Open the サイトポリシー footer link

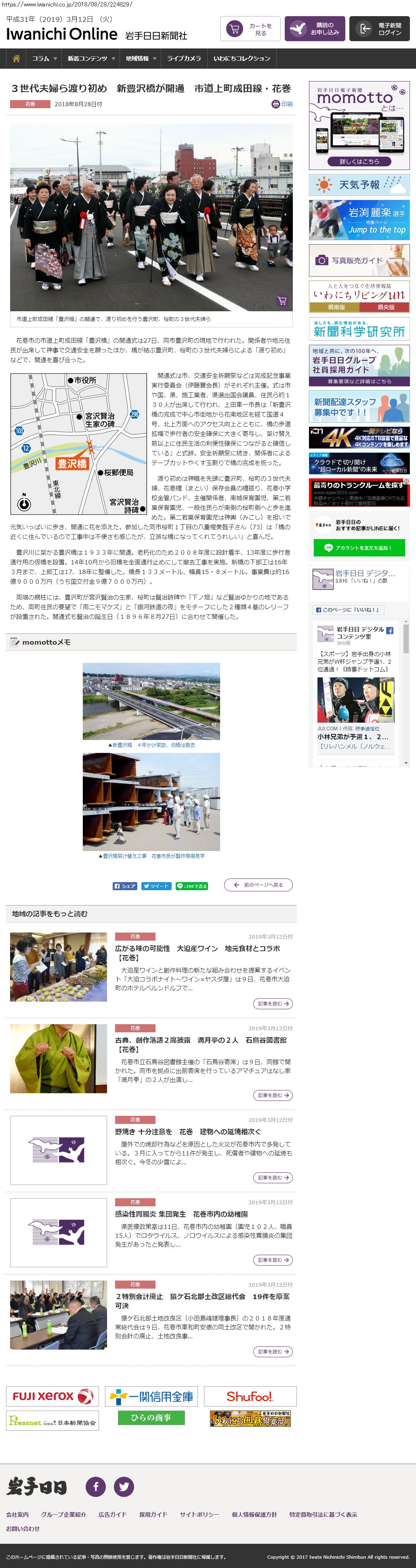tap(199, 1514)
